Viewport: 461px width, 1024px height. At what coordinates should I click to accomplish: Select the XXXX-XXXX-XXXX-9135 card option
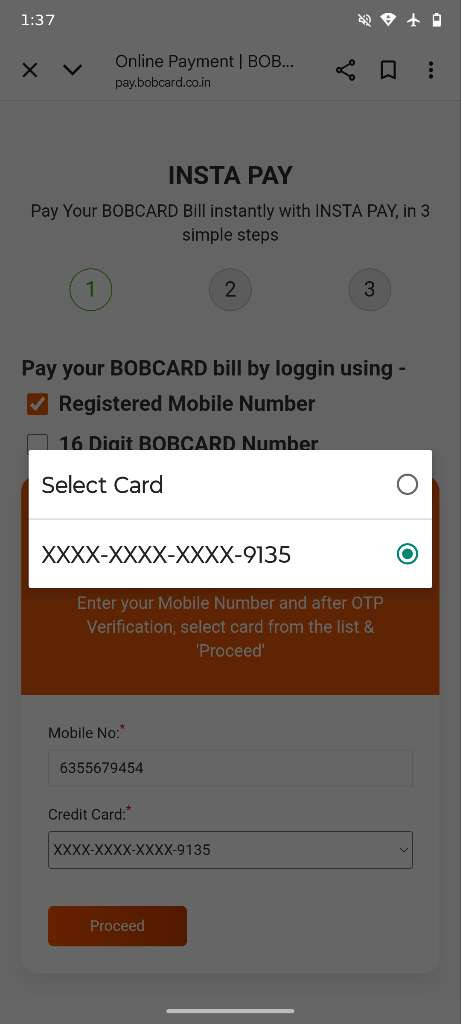(x=230, y=554)
